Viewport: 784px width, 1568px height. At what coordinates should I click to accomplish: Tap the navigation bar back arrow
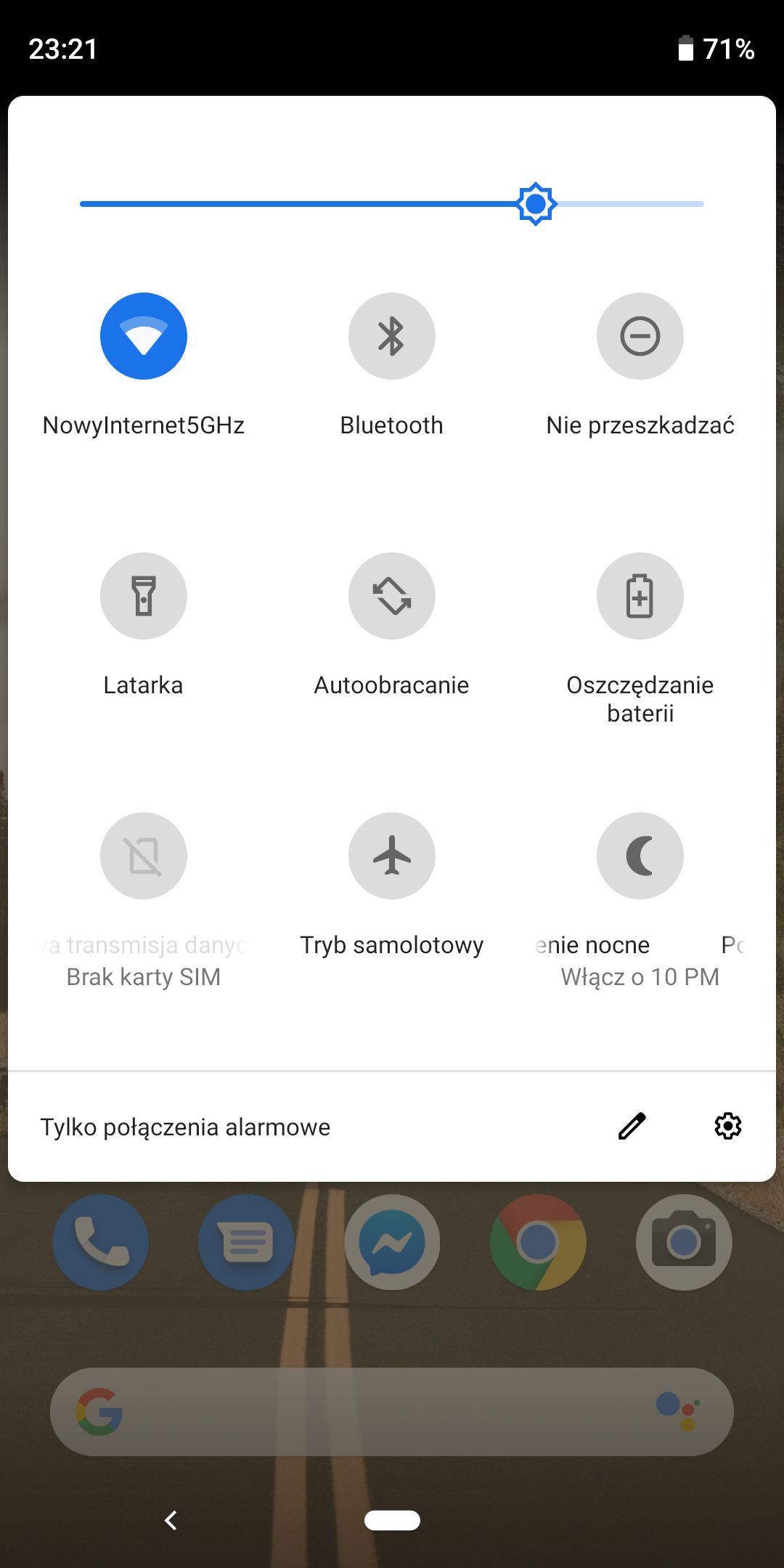pos(171,1520)
